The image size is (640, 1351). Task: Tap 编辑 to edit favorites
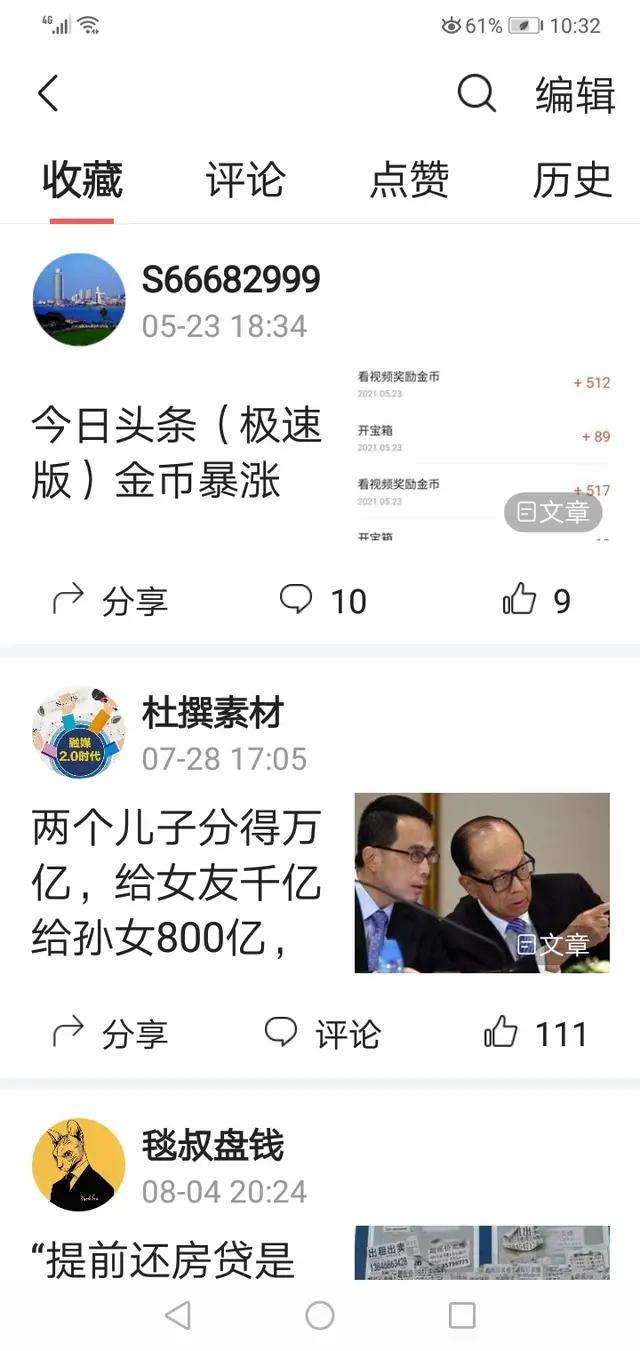[x=574, y=94]
